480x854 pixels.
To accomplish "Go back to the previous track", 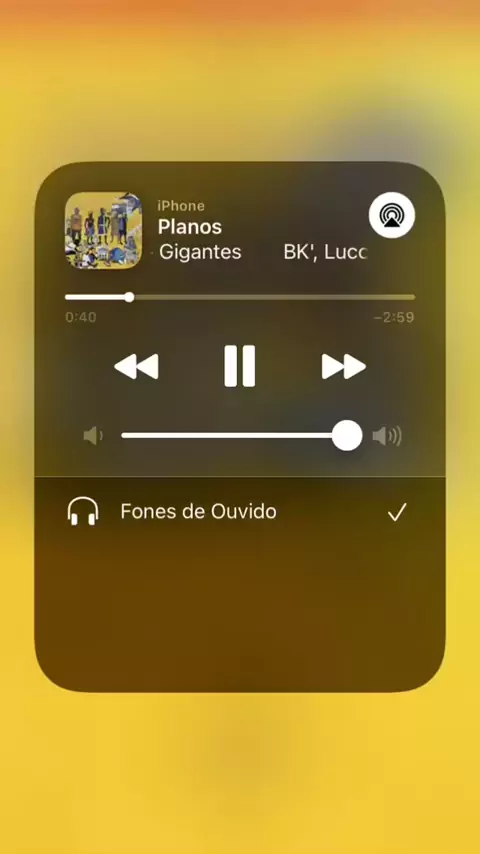I will 136,366.
